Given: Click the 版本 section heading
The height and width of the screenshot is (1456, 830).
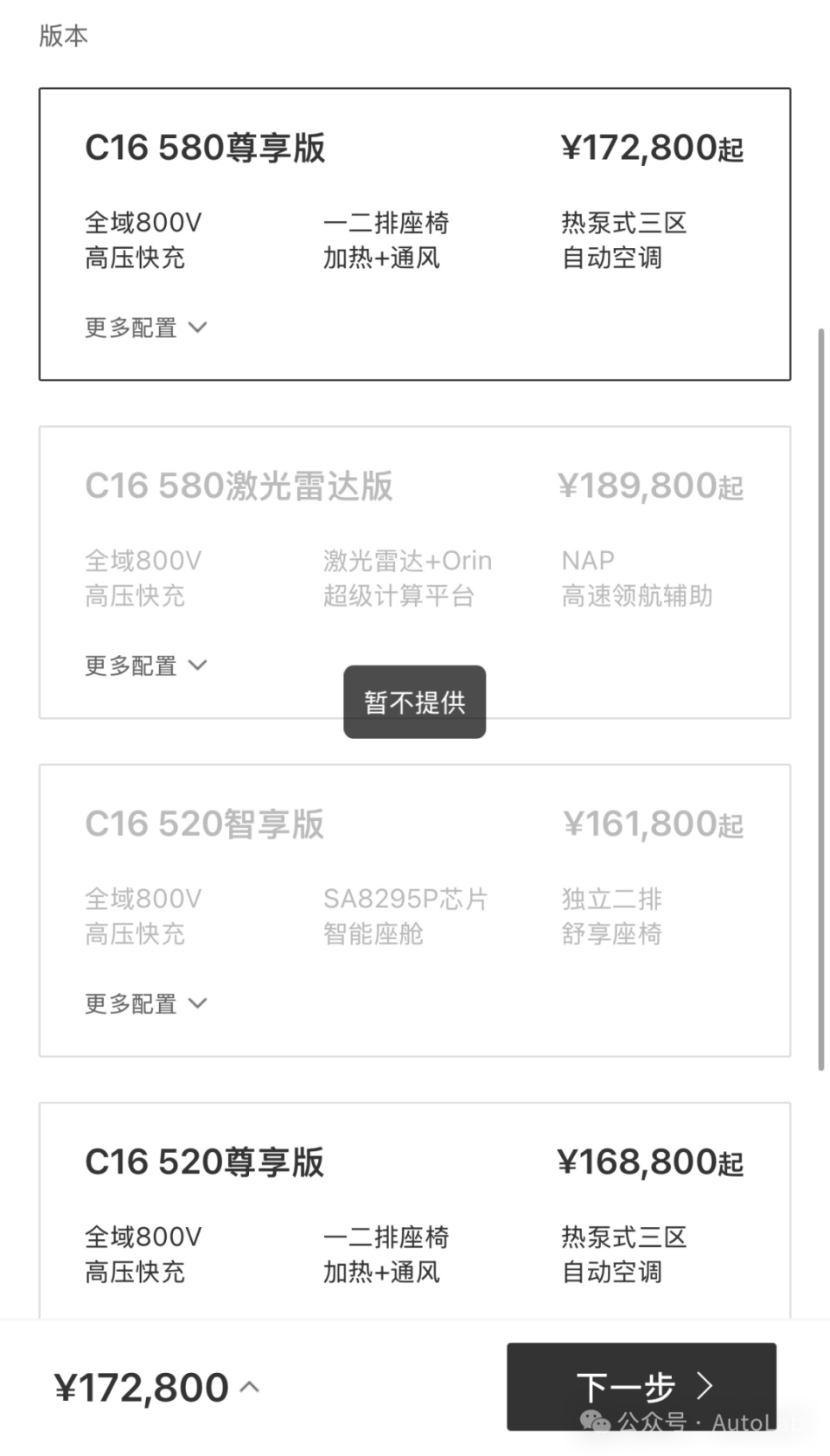Looking at the screenshot, I should (x=64, y=35).
